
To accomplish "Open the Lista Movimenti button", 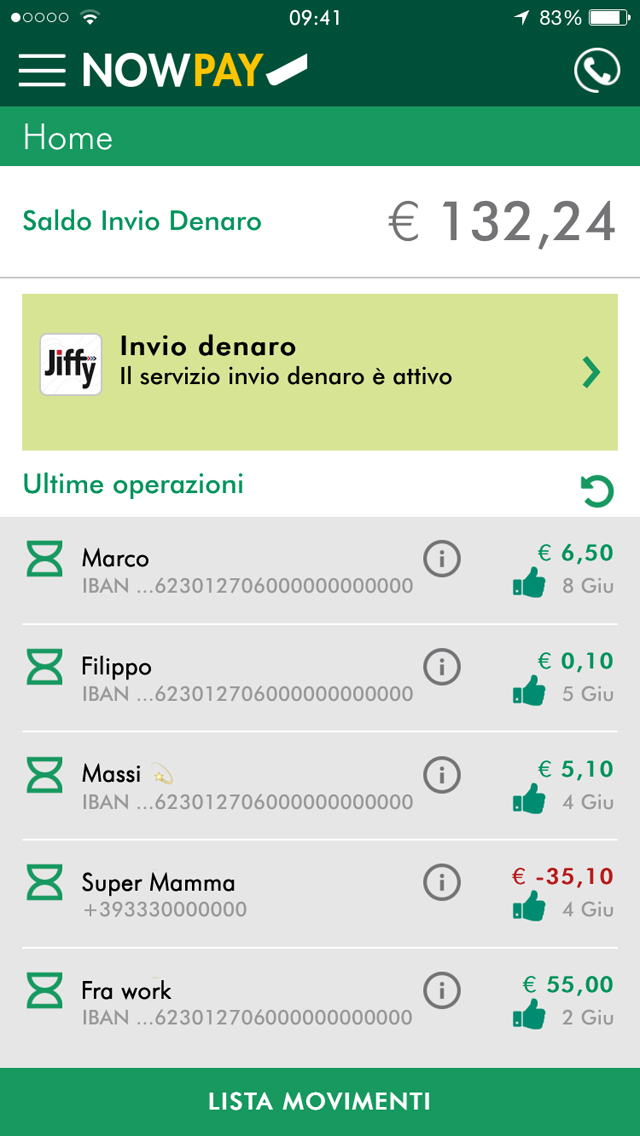I will (x=320, y=1102).
